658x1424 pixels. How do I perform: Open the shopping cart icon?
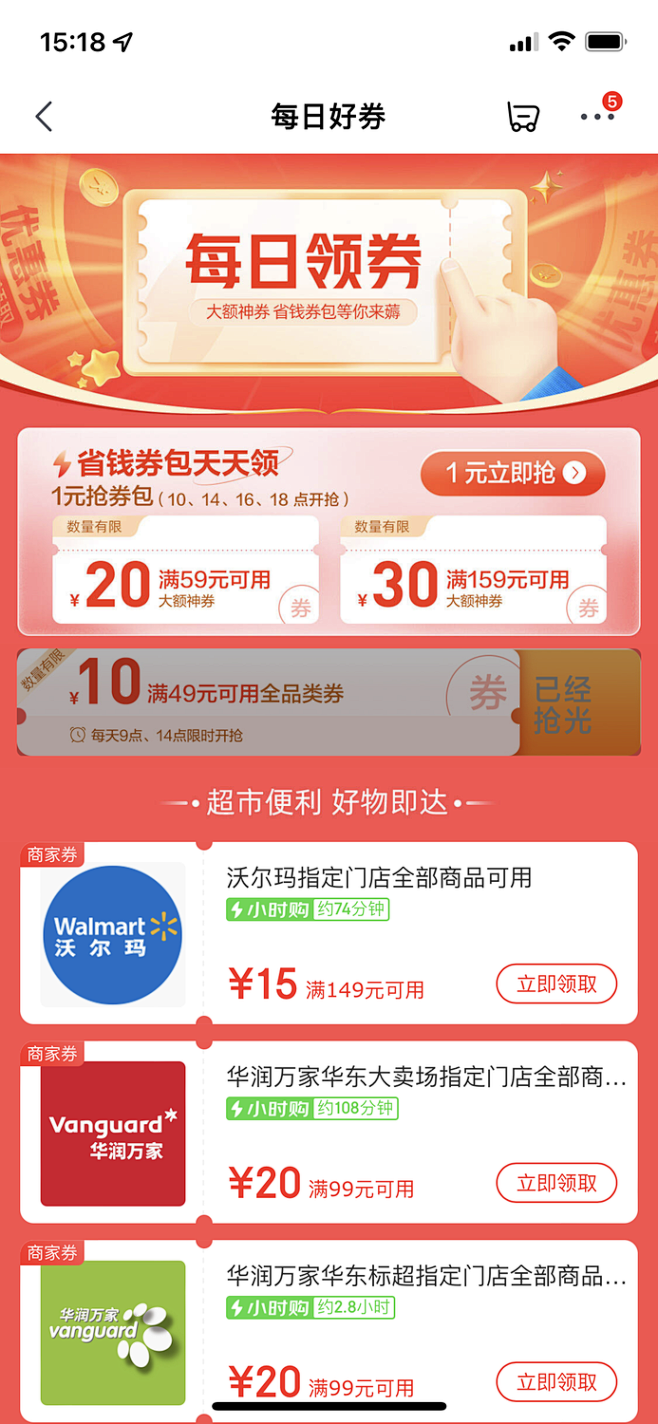pos(523,117)
